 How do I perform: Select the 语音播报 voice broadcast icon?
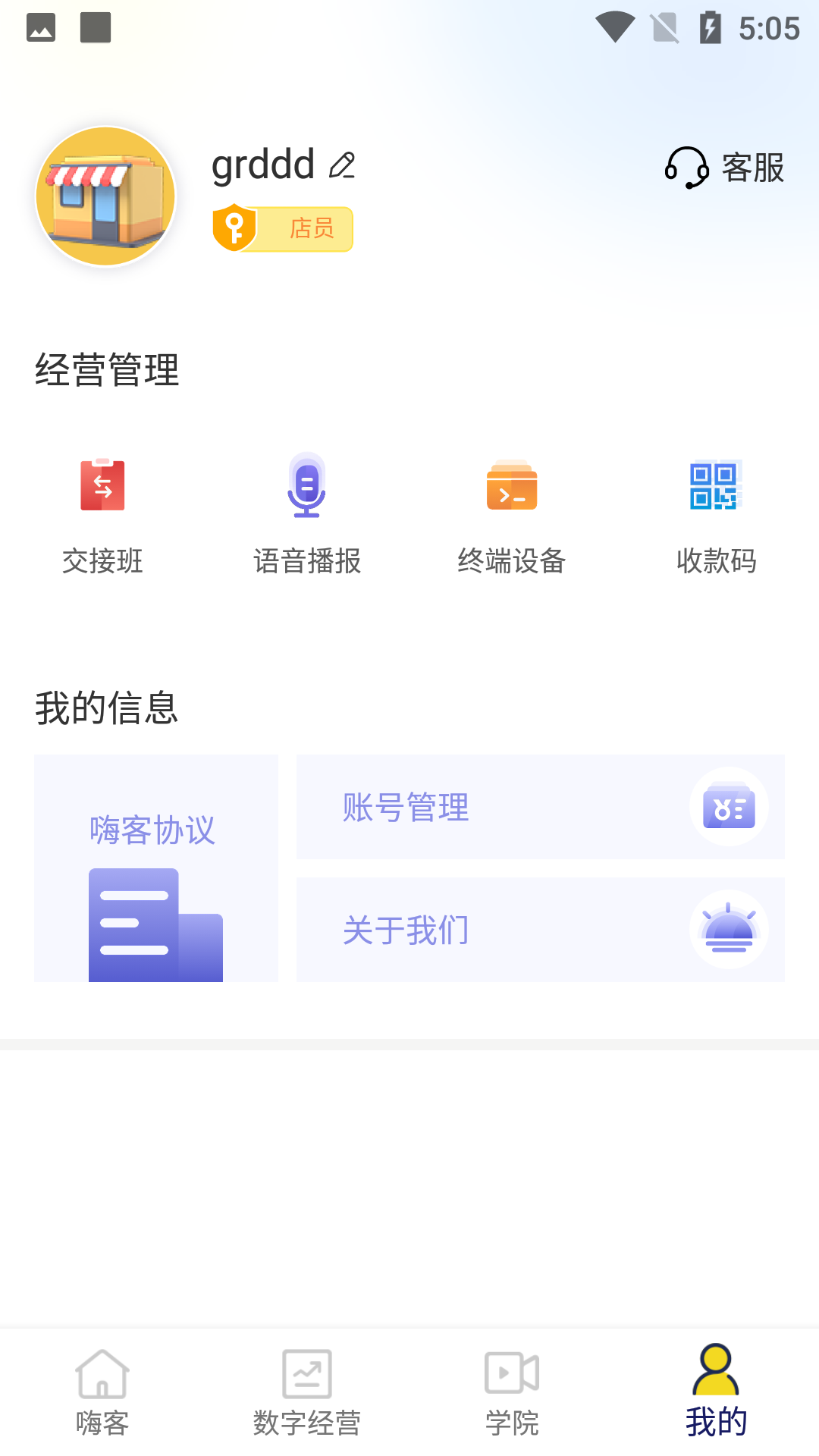coord(307,486)
